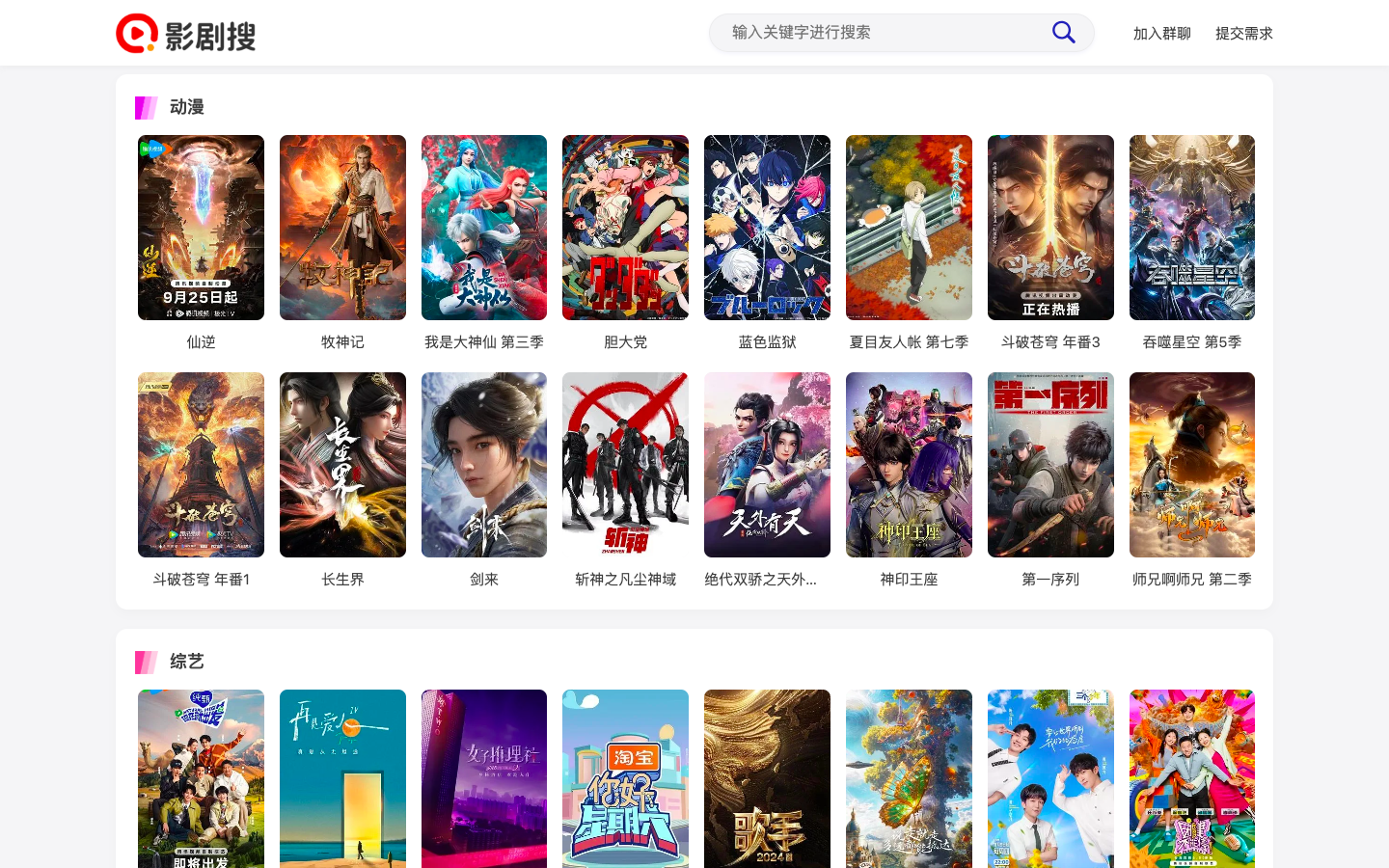Select 我是大神仙 第三季 poster

point(484,228)
